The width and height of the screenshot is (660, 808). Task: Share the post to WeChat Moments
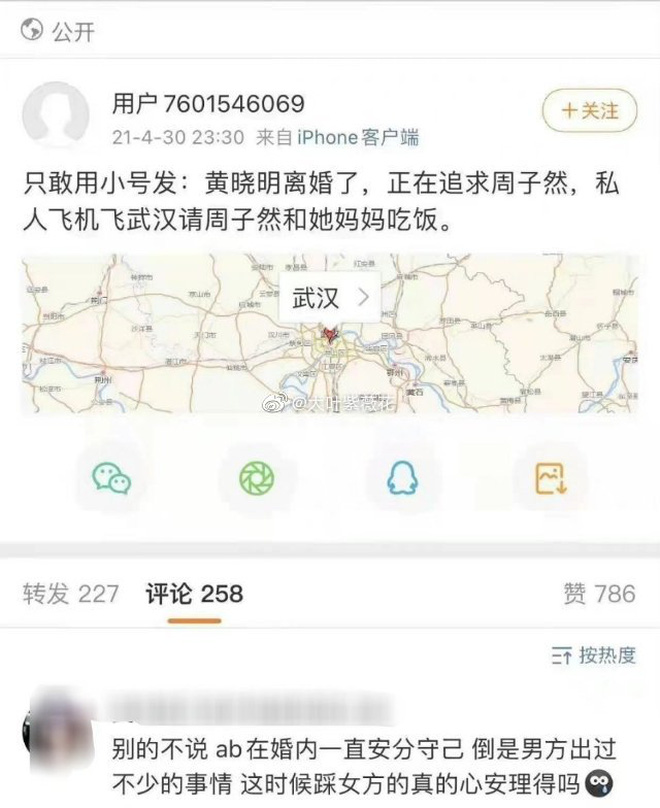click(x=256, y=479)
